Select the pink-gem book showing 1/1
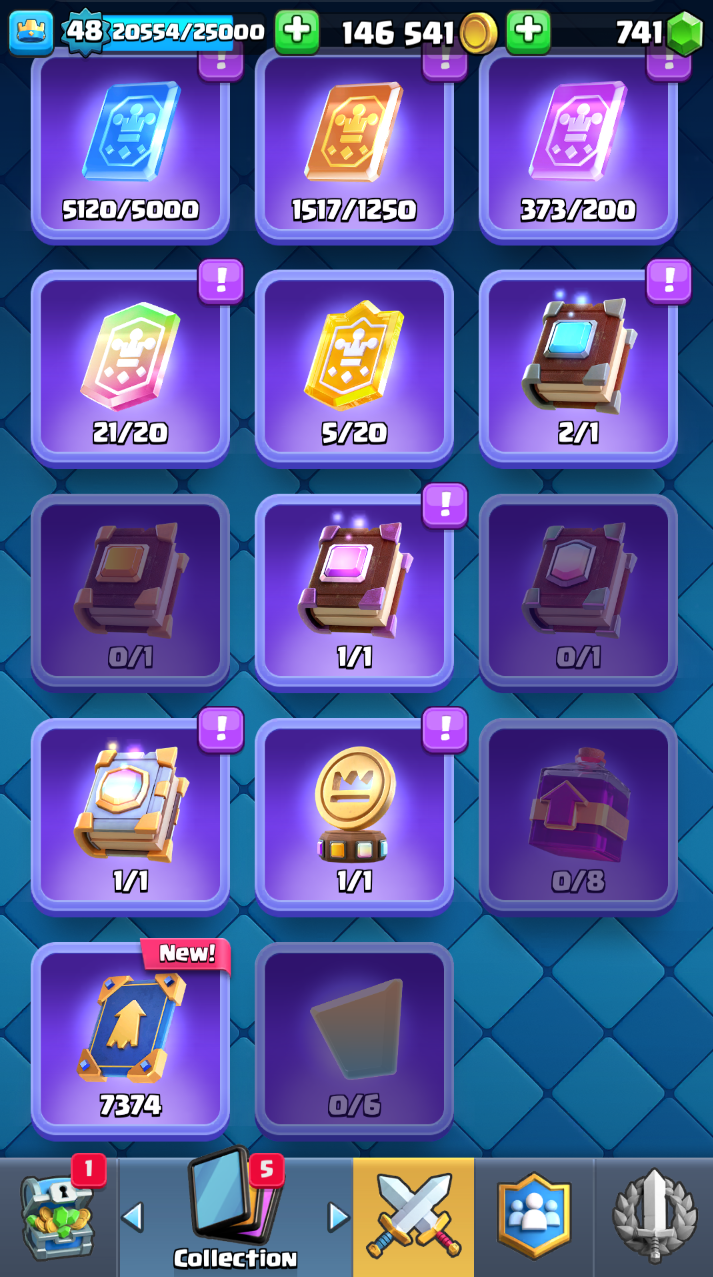Screen dimensions: 713x1277 354,589
